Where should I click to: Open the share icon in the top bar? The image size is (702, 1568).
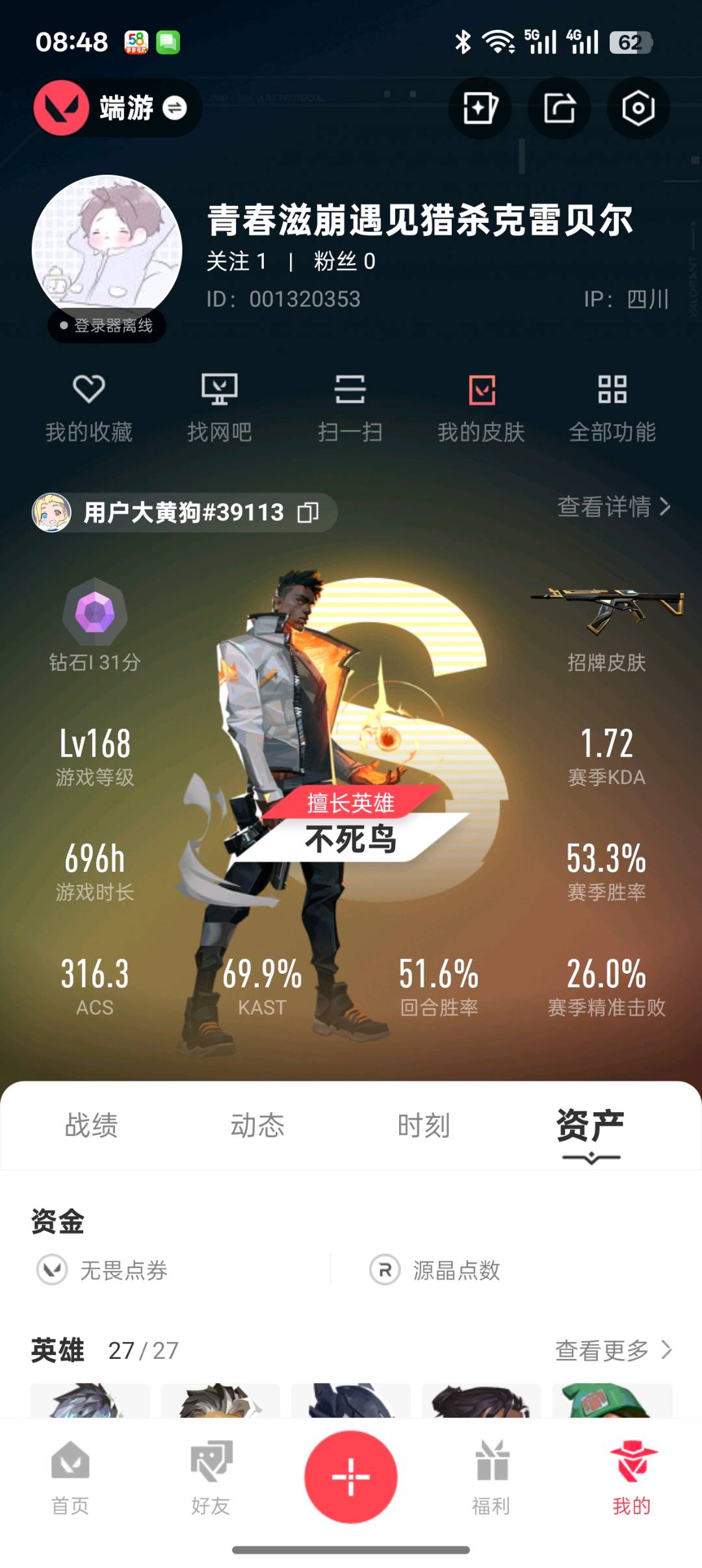[559, 108]
